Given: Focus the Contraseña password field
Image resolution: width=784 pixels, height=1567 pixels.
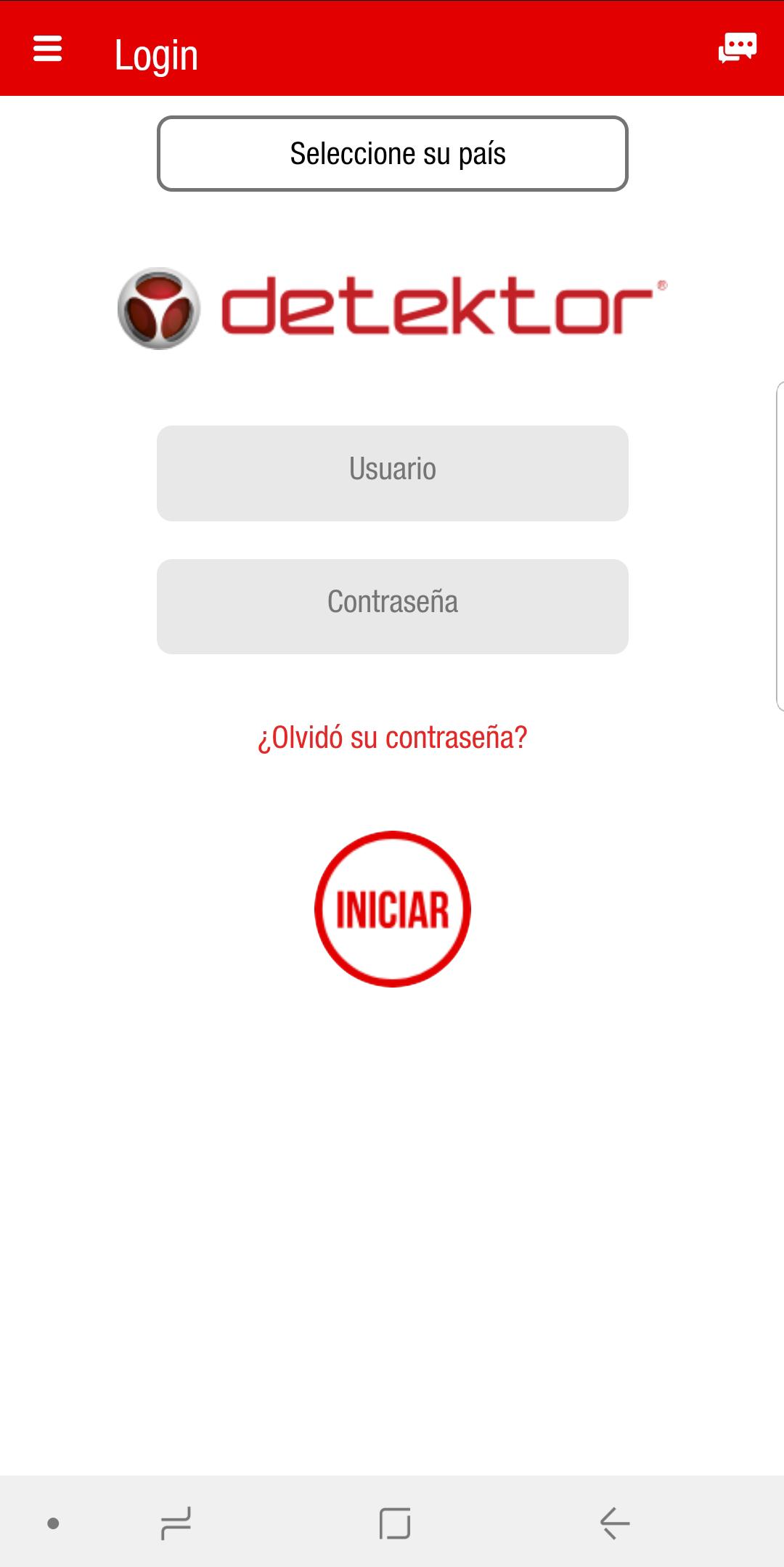Looking at the screenshot, I should coord(393,606).
